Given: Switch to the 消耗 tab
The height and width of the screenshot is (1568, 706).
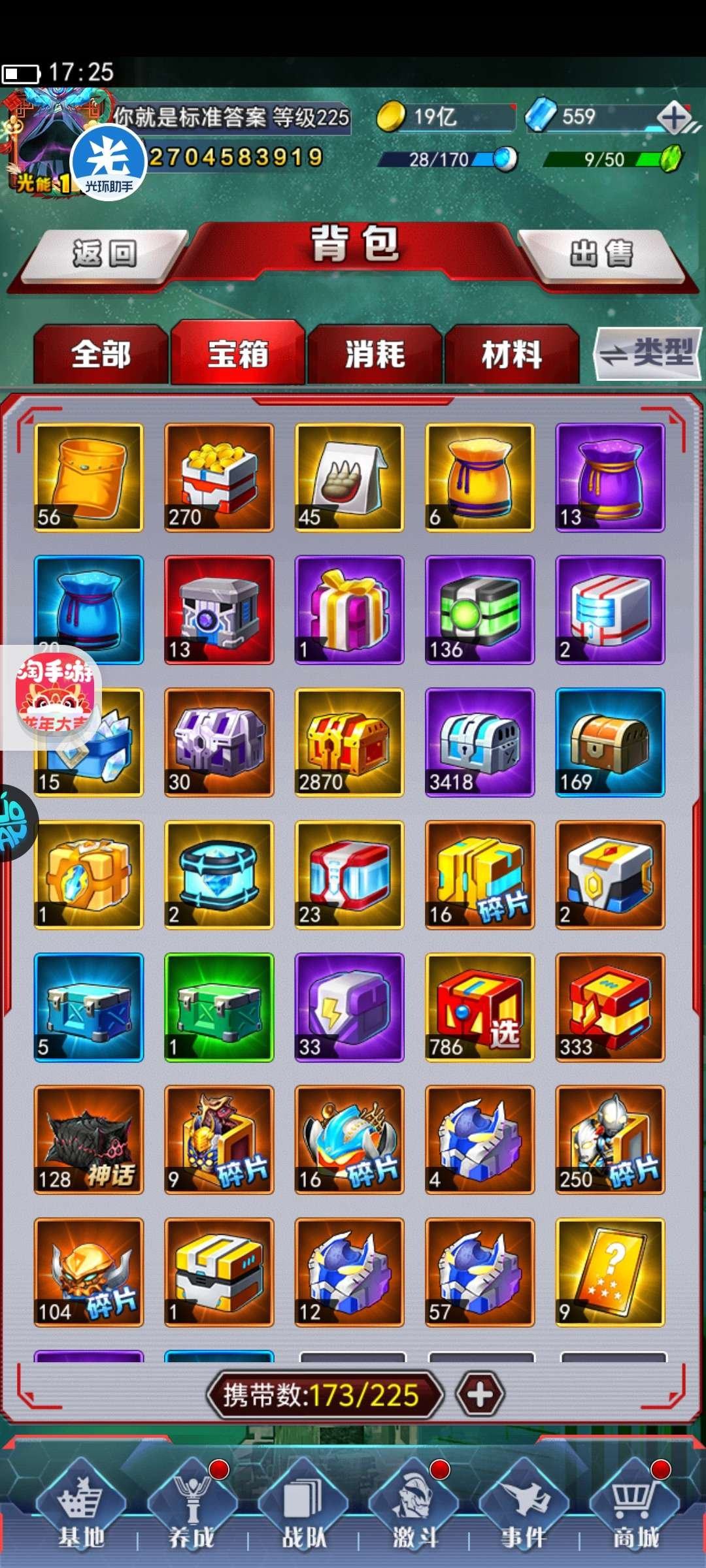Looking at the screenshot, I should click(x=375, y=355).
